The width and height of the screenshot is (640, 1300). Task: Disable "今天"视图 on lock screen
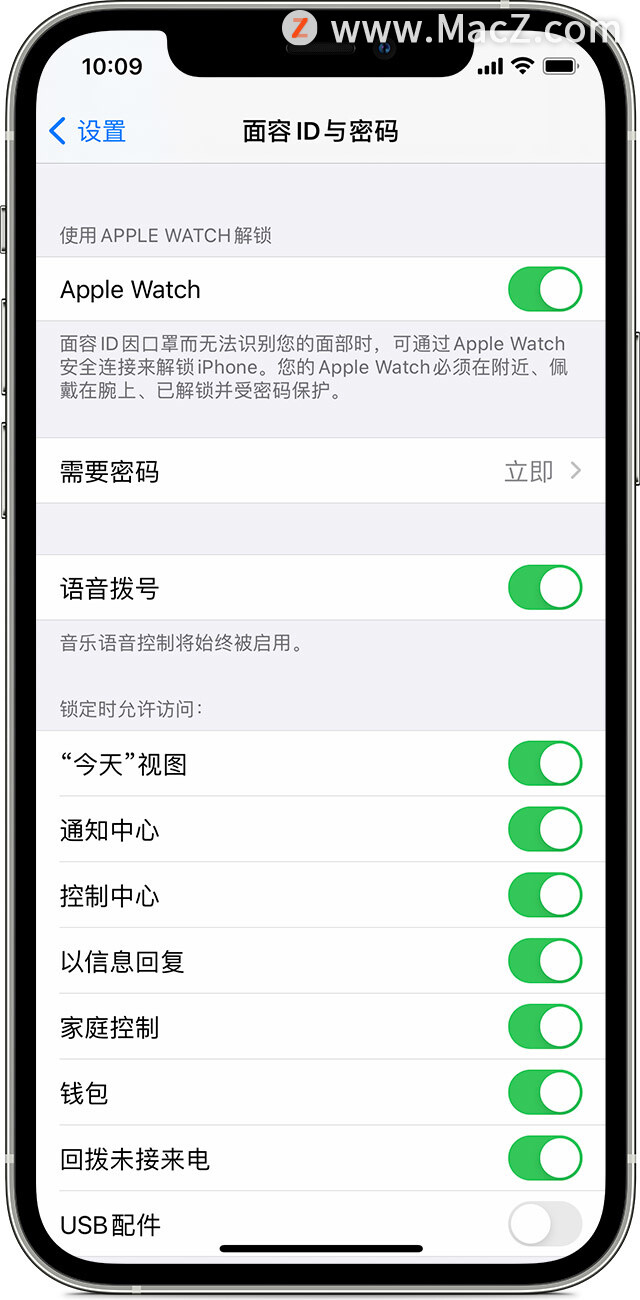click(x=545, y=764)
